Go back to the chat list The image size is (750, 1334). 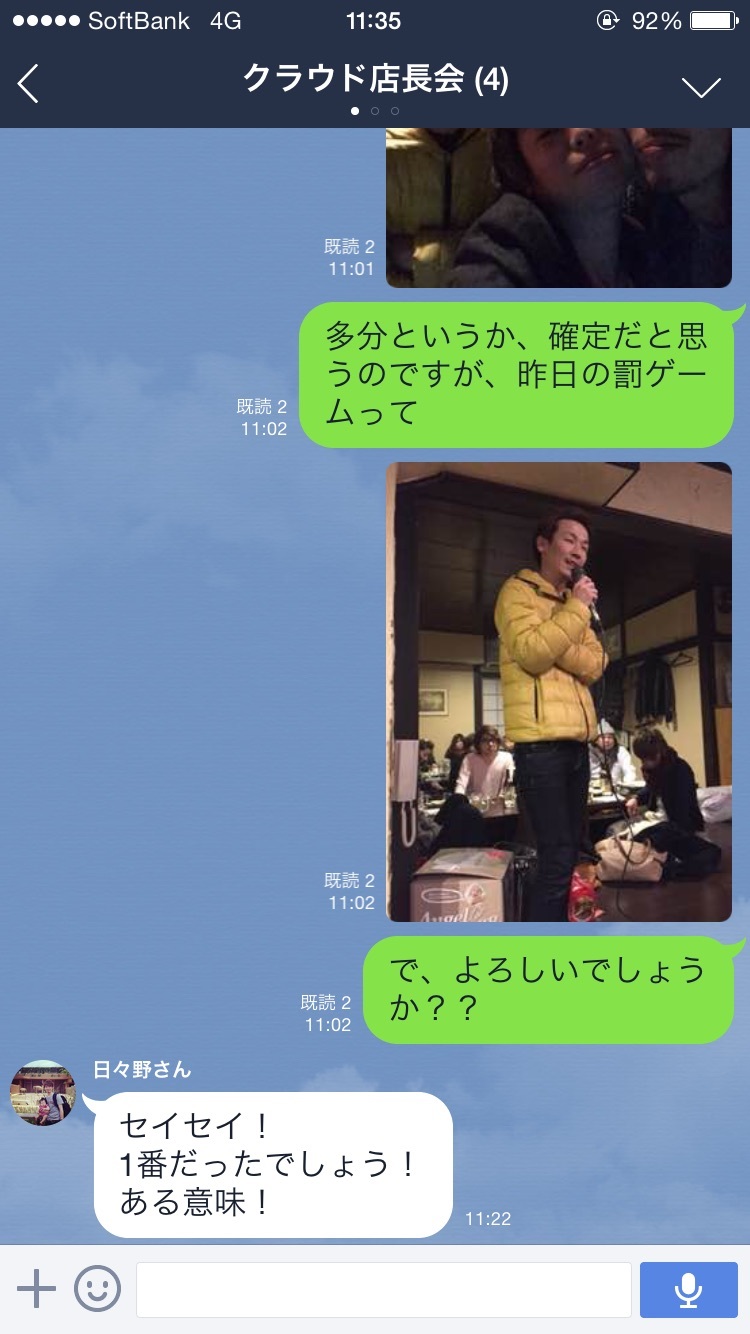tap(29, 84)
